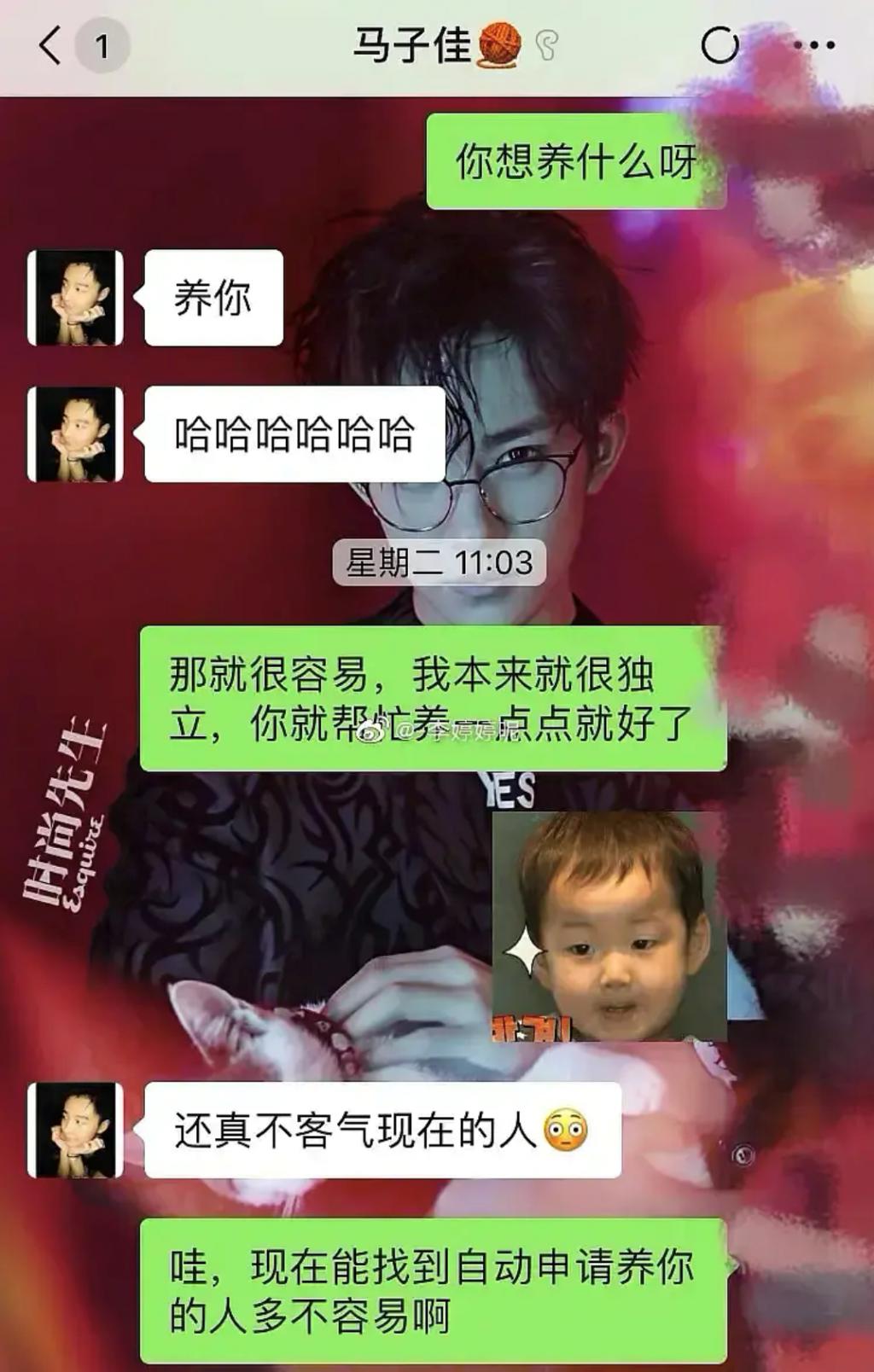Open the baby sticker image
Screen dimensions: 874x1372
click(x=609, y=927)
